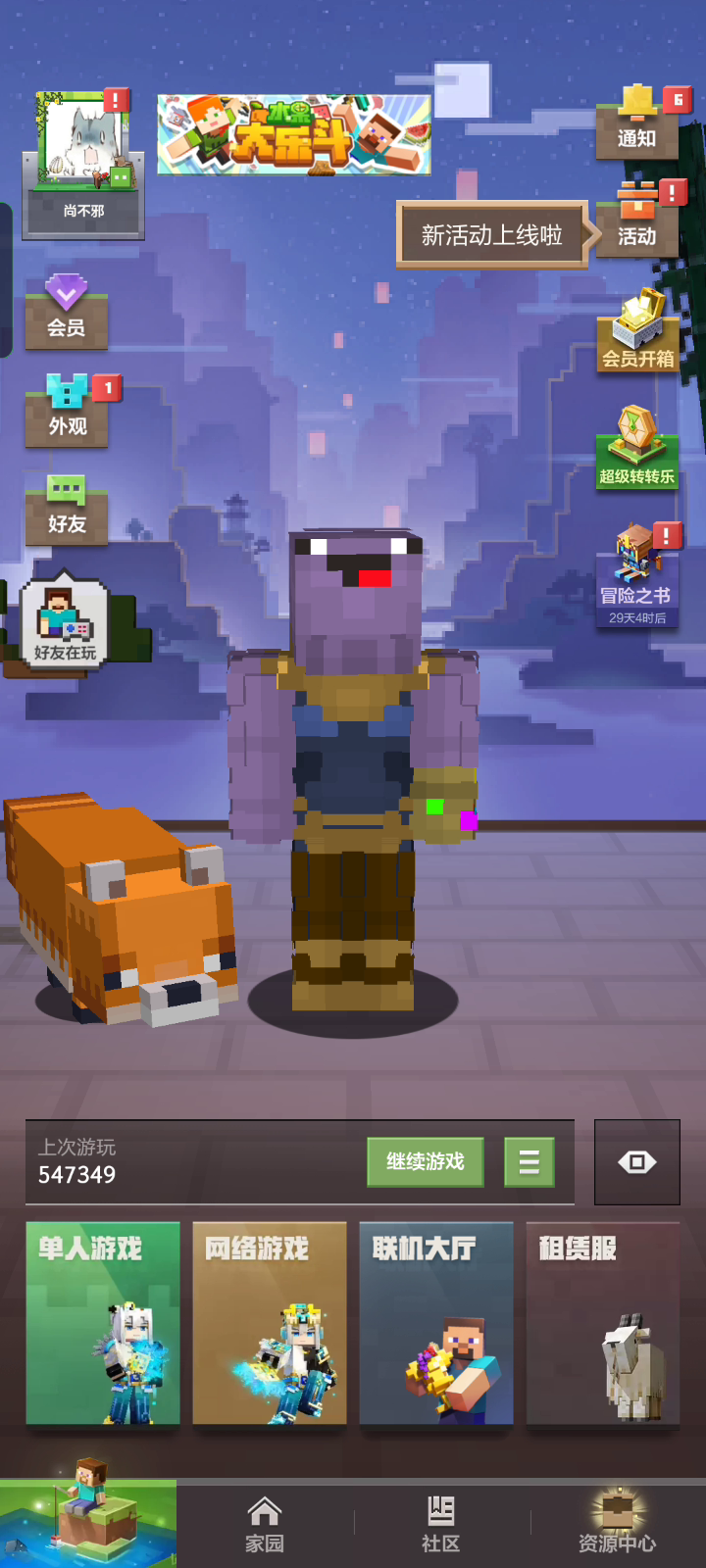Viewport: 706px width, 1568px height.
Task: Open 会员开箱 member chest
Action: point(638,330)
